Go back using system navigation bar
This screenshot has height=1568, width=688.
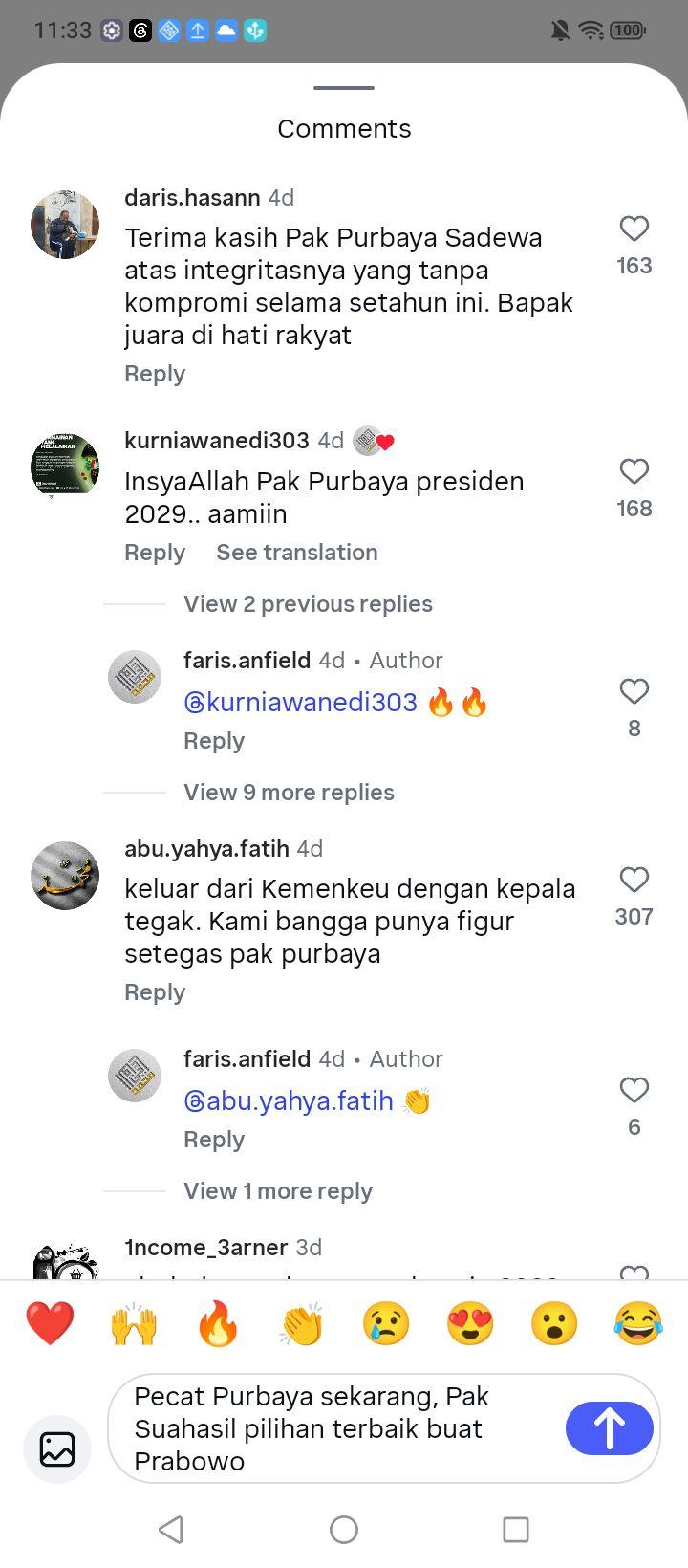[171, 1530]
